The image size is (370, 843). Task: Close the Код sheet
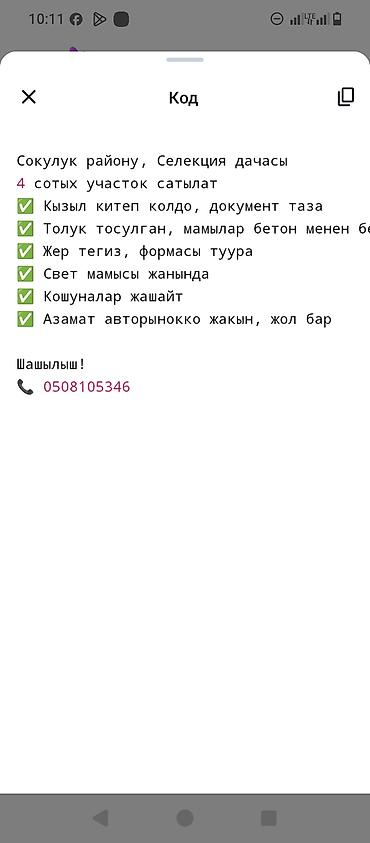pos(29,97)
